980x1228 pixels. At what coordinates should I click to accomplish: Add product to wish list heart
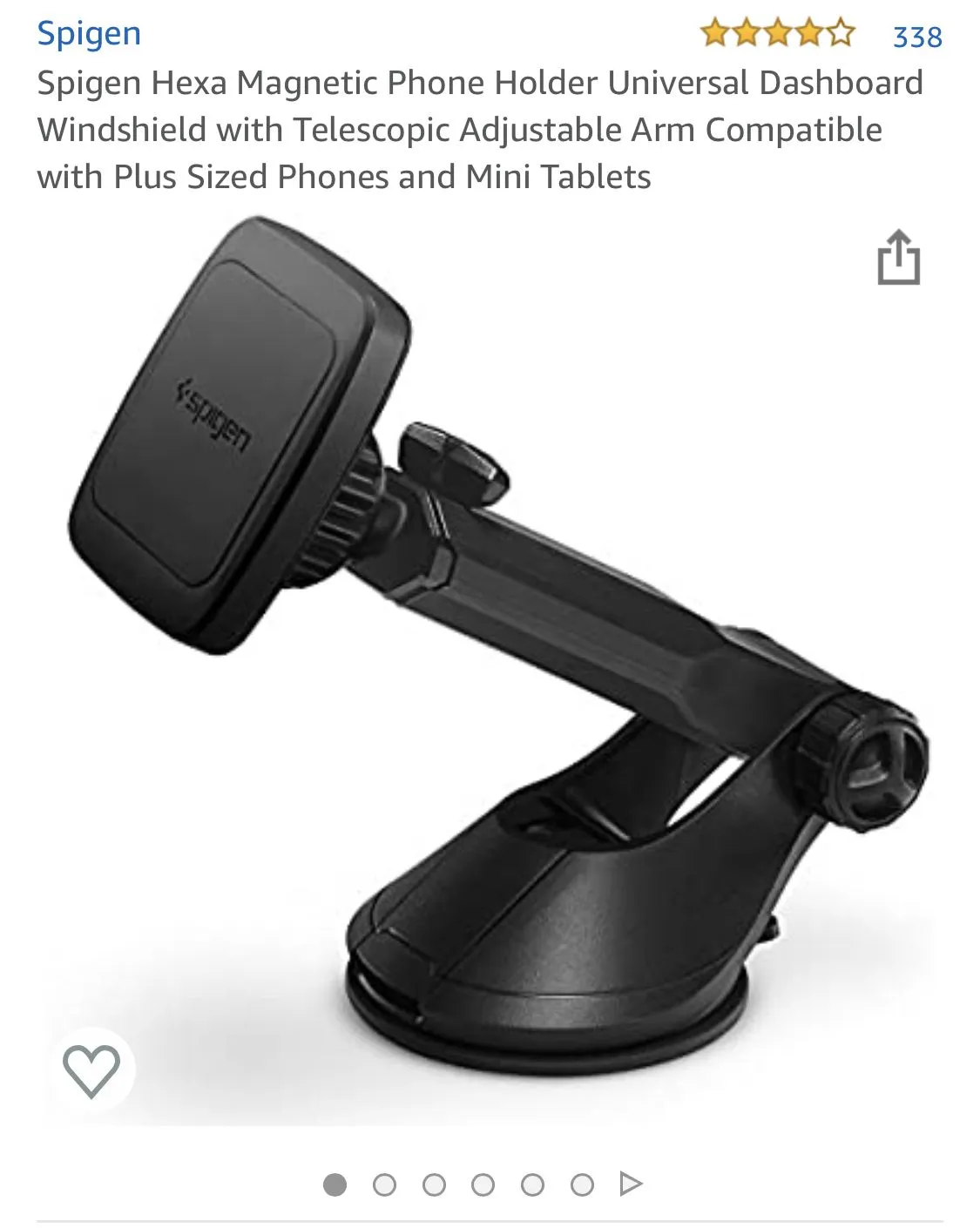(91, 1069)
